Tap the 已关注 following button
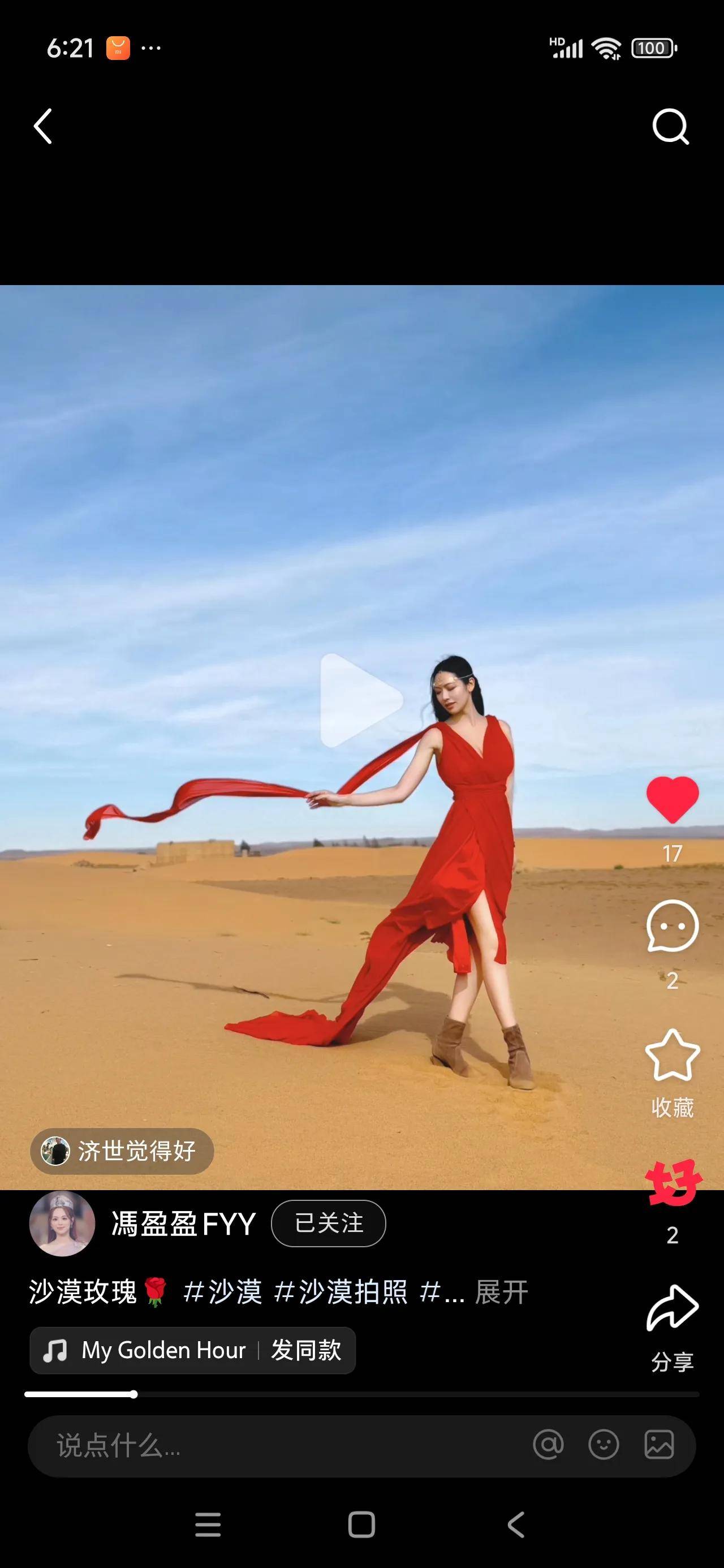This screenshot has width=724, height=1568. tap(328, 1224)
